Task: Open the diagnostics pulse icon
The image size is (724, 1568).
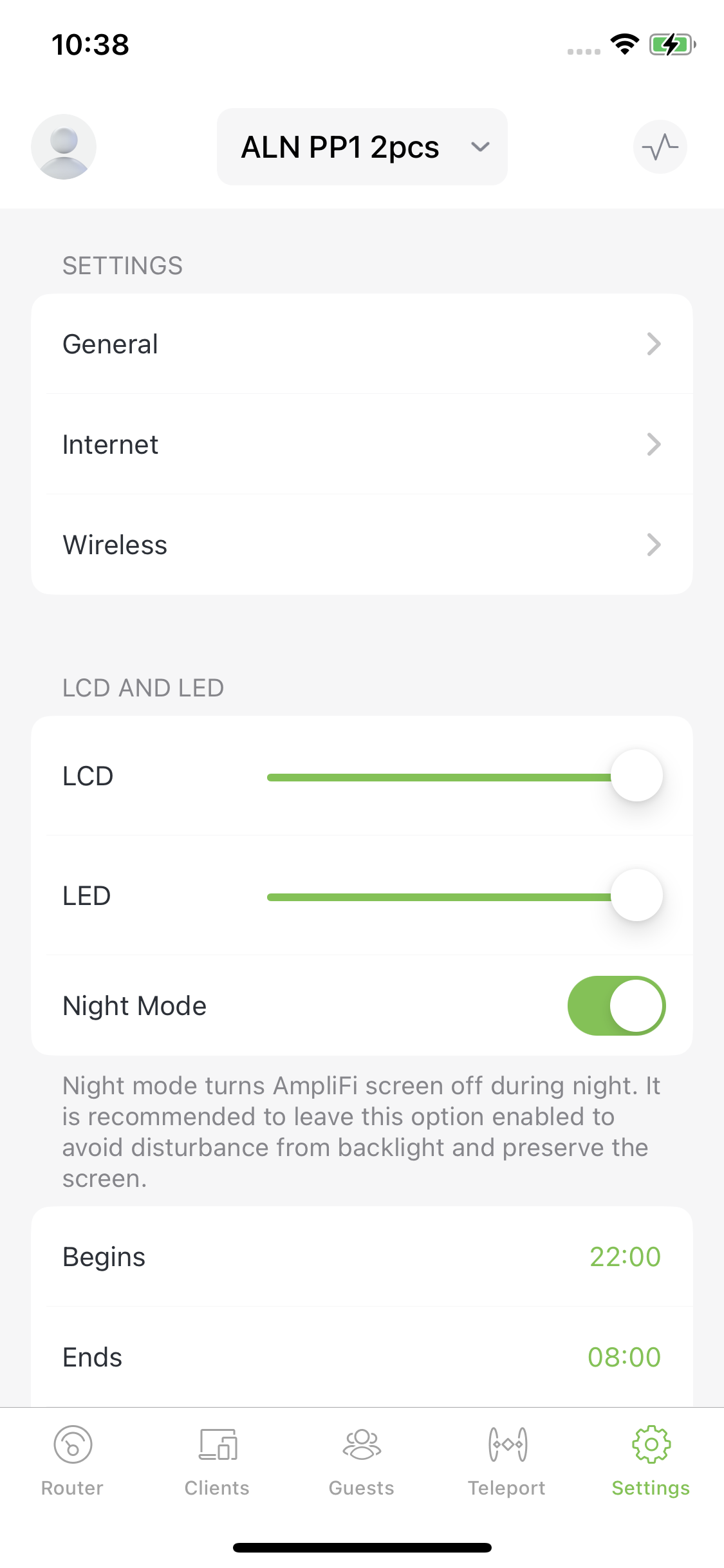Action: [x=660, y=147]
